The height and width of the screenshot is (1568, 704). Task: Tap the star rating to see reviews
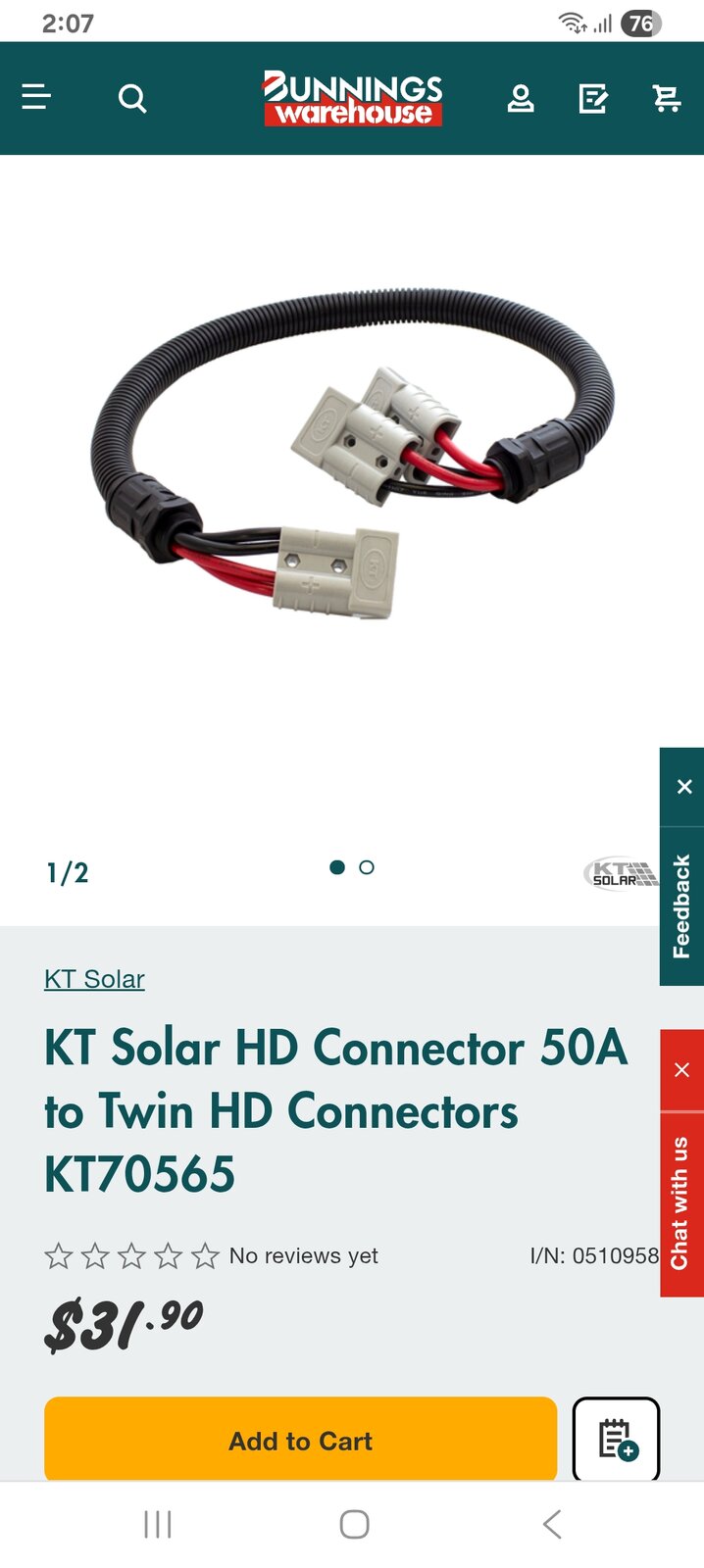point(131,1255)
